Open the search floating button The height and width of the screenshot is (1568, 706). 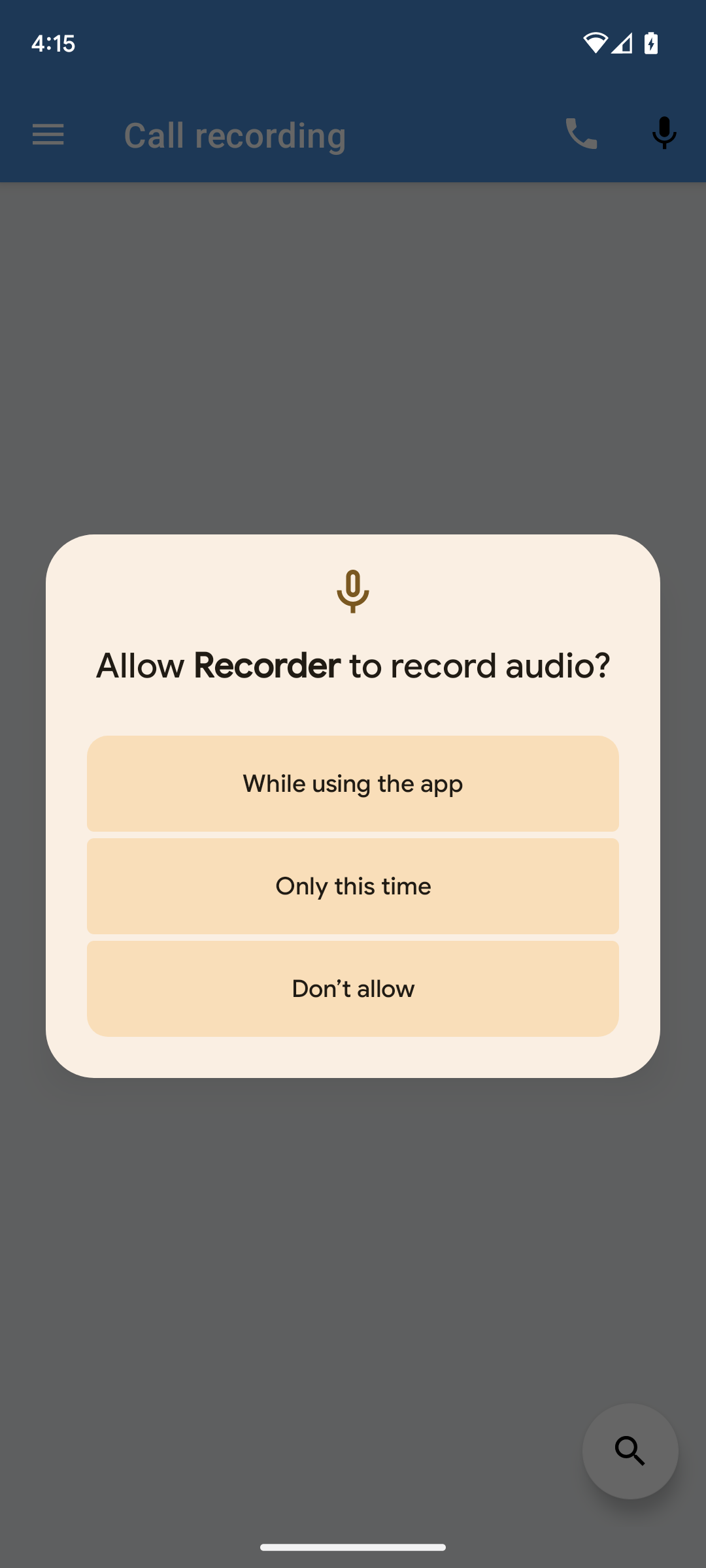click(630, 1451)
